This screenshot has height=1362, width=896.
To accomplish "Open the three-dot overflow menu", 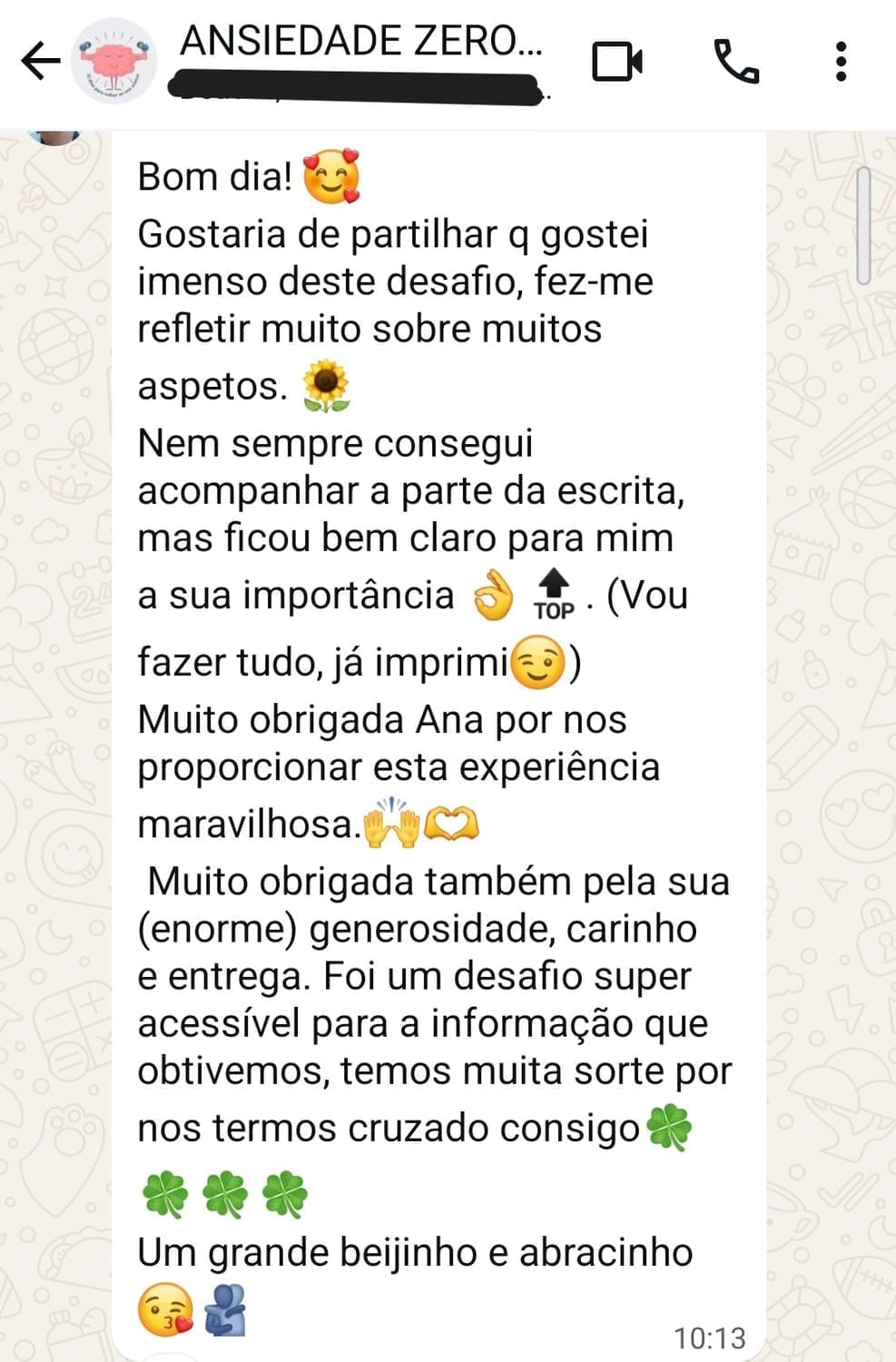I will 842,62.
